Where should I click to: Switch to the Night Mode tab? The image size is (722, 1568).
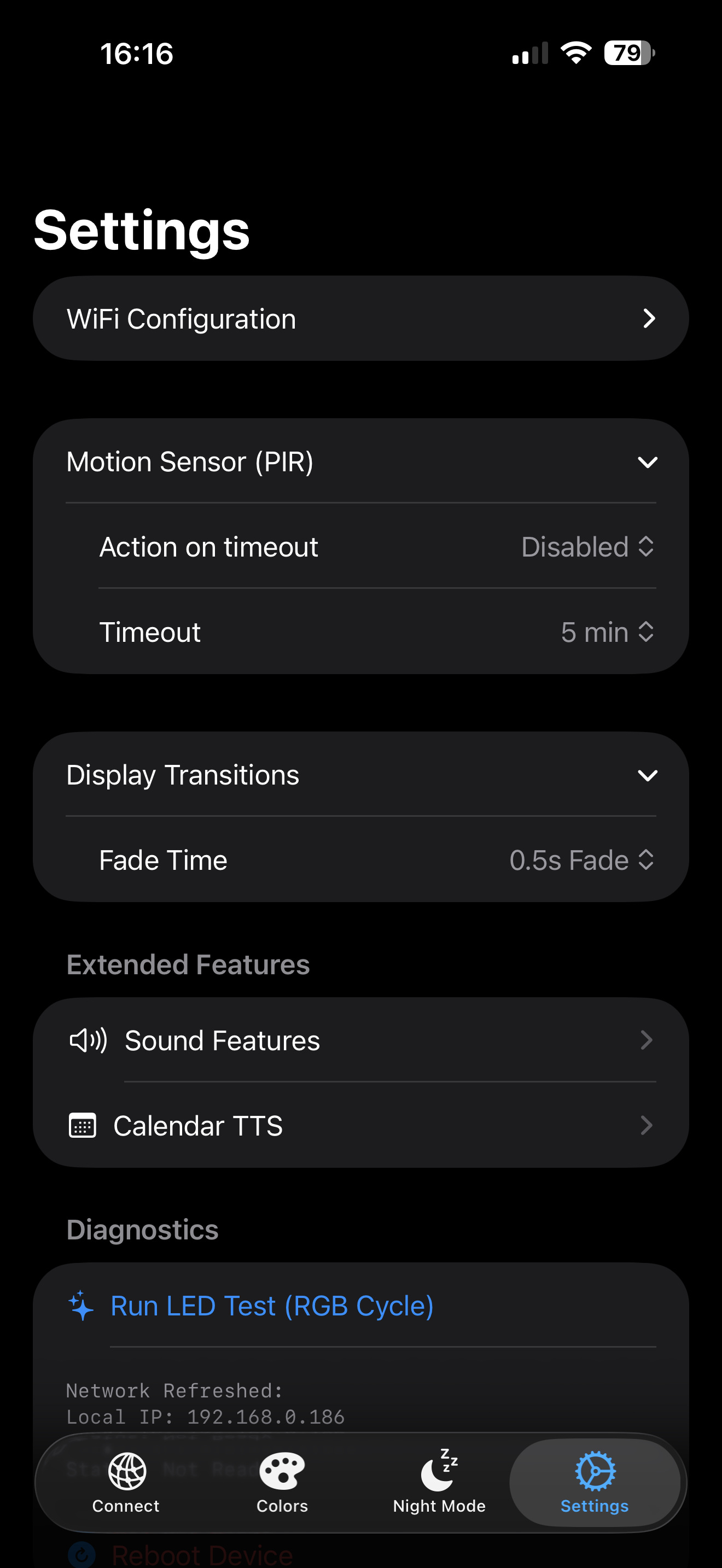(439, 1482)
